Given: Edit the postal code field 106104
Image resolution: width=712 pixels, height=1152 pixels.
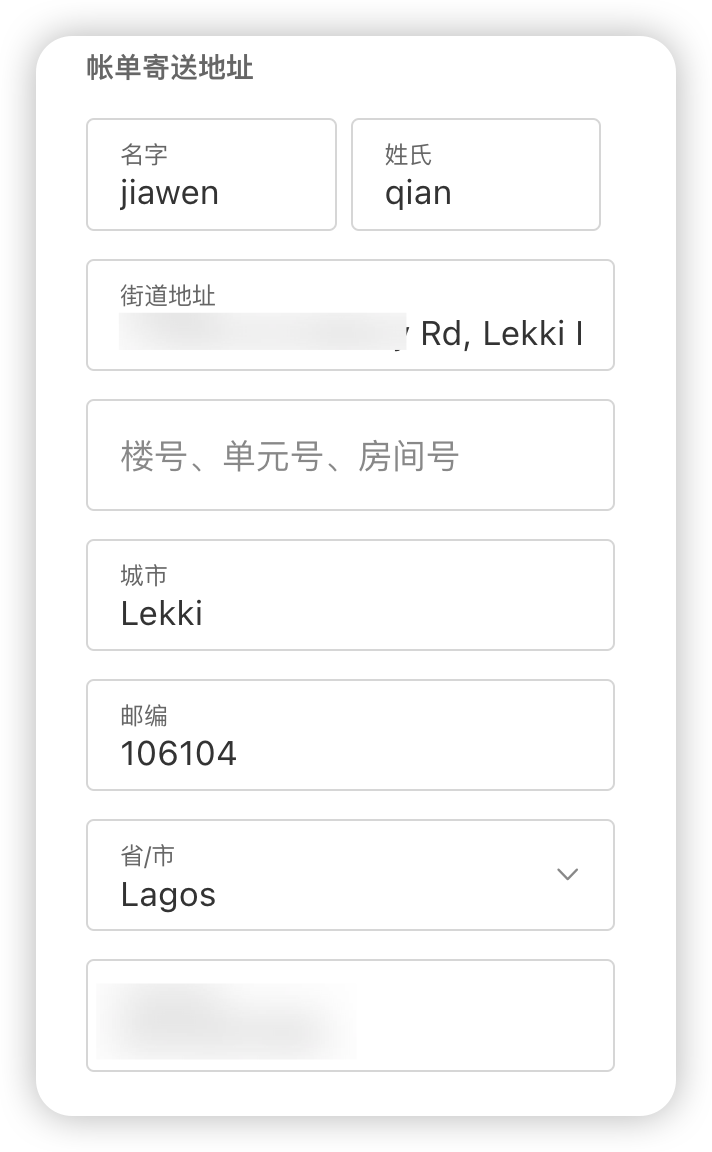Looking at the screenshot, I should click(350, 736).
